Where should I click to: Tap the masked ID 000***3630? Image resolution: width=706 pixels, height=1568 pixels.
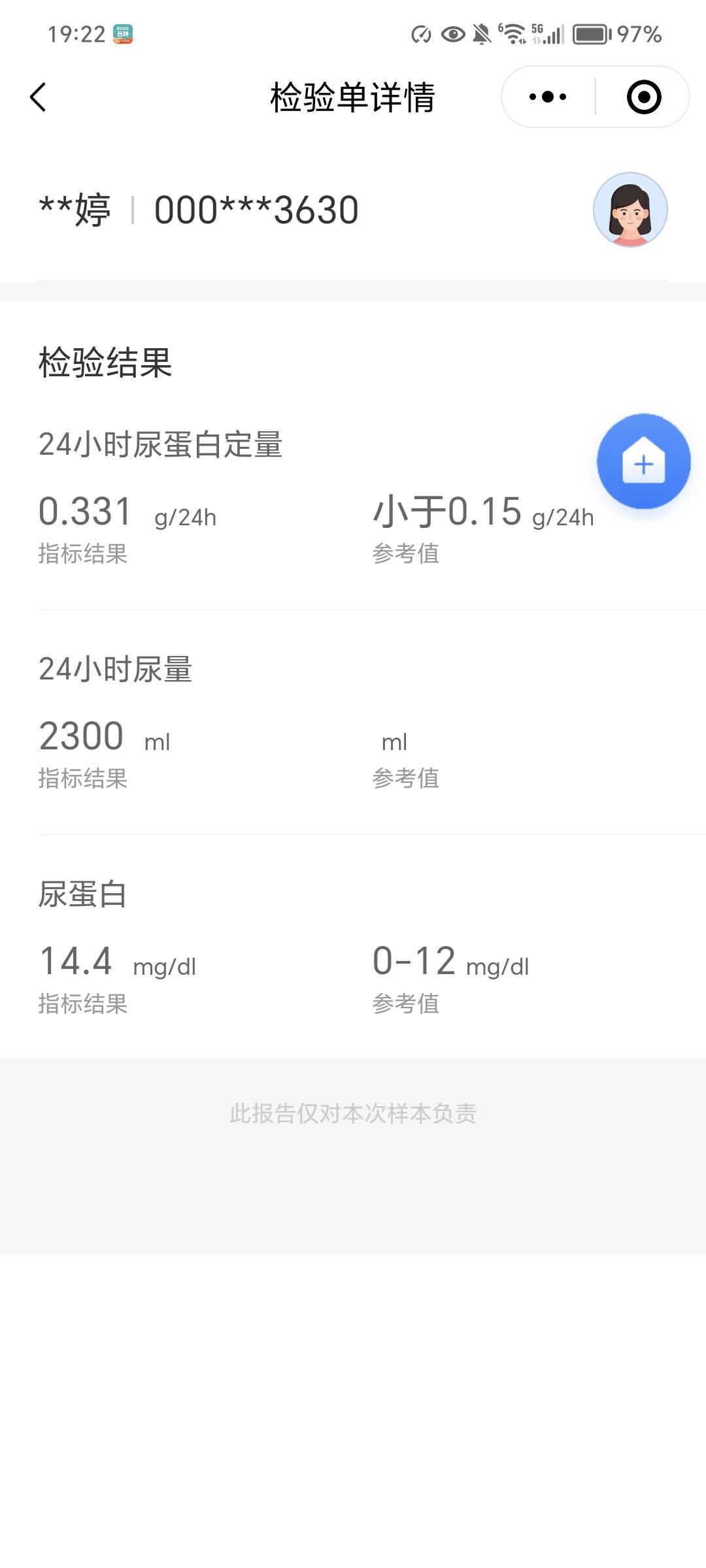click(x=254, y=210)
